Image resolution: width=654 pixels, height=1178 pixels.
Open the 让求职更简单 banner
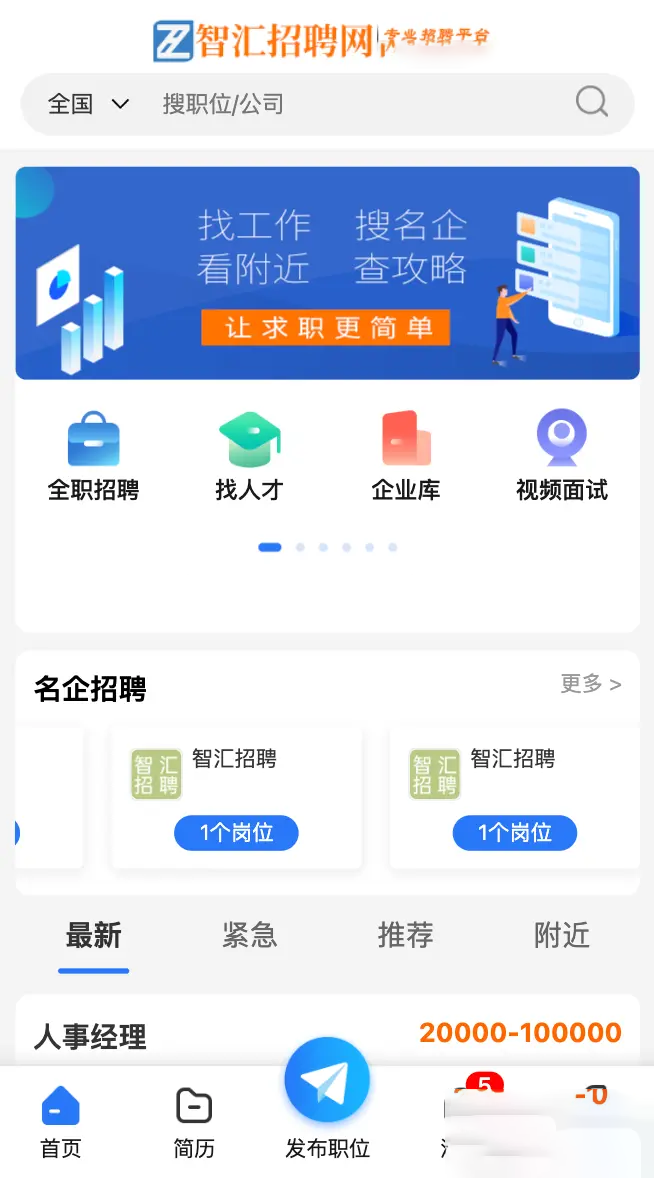[327, 273]
